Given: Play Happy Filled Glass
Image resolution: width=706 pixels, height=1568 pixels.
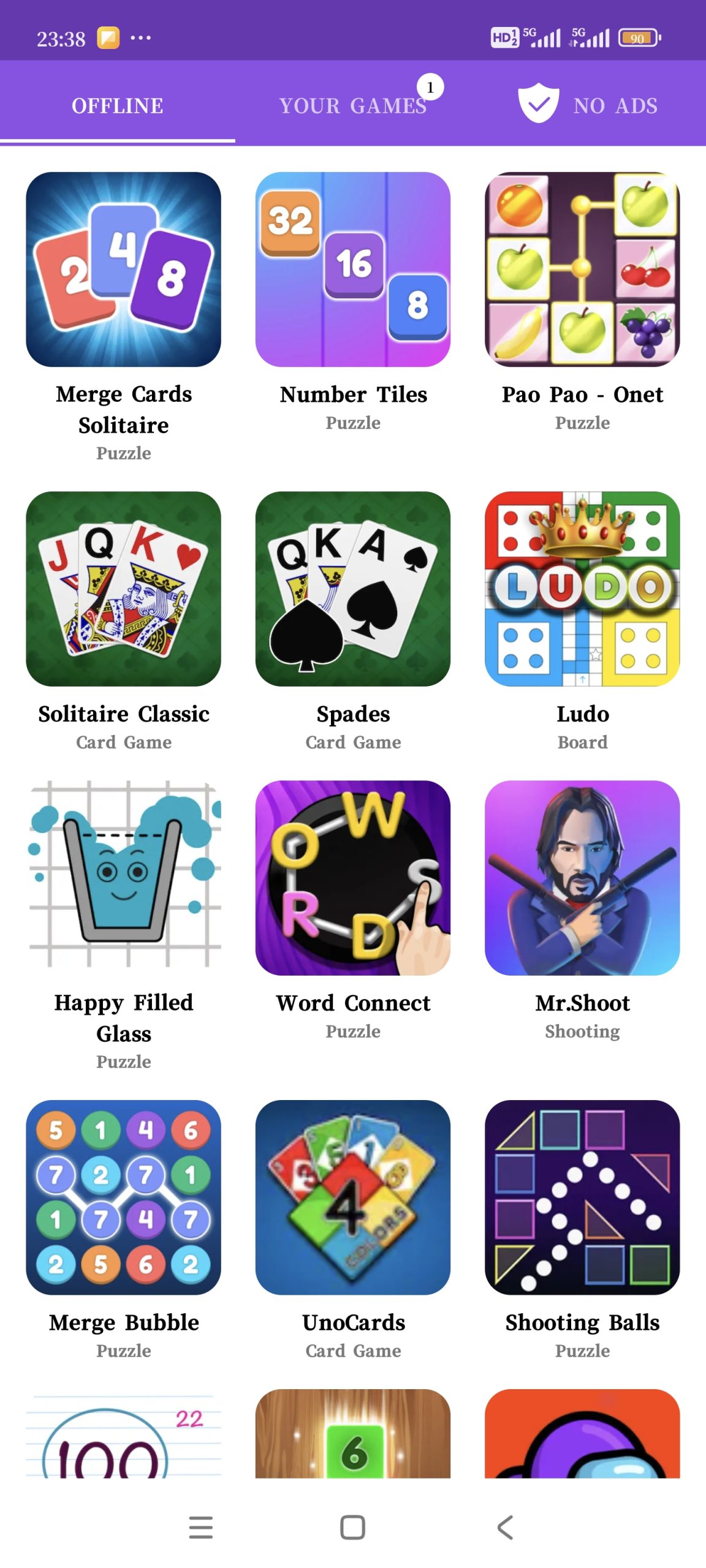Looking at the screenshot, I should (123, 877).
